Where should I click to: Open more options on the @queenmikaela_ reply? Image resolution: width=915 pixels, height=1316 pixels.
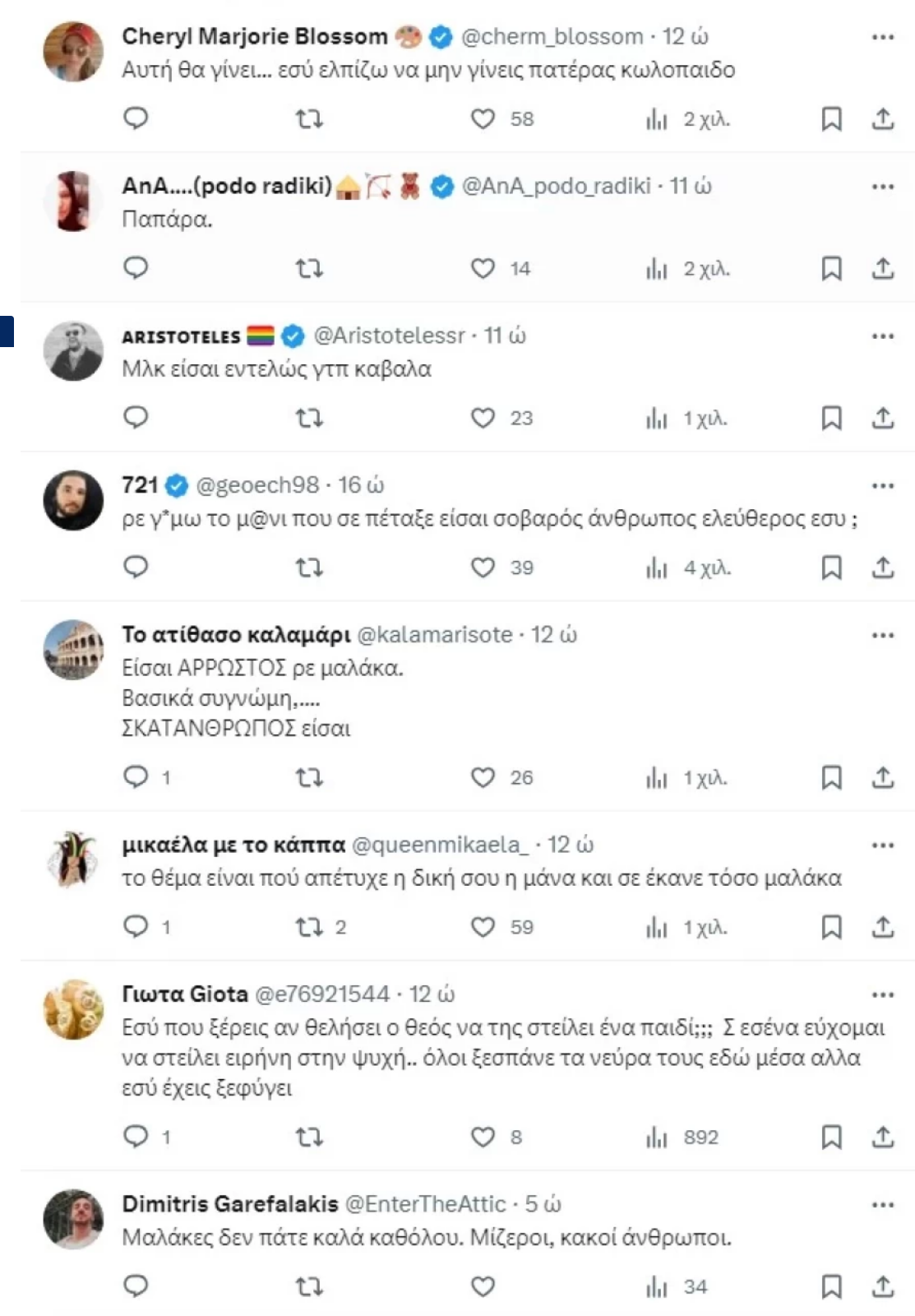click(882, 846)
